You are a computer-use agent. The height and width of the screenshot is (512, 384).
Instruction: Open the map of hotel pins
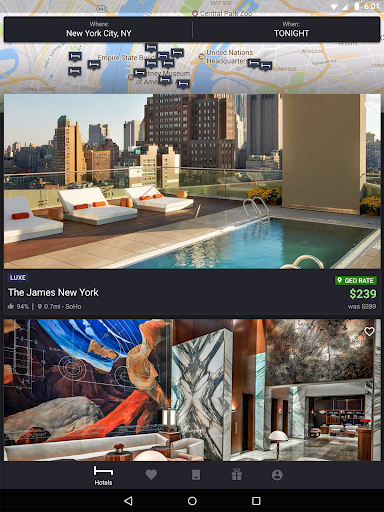click(x=192, y=68)
